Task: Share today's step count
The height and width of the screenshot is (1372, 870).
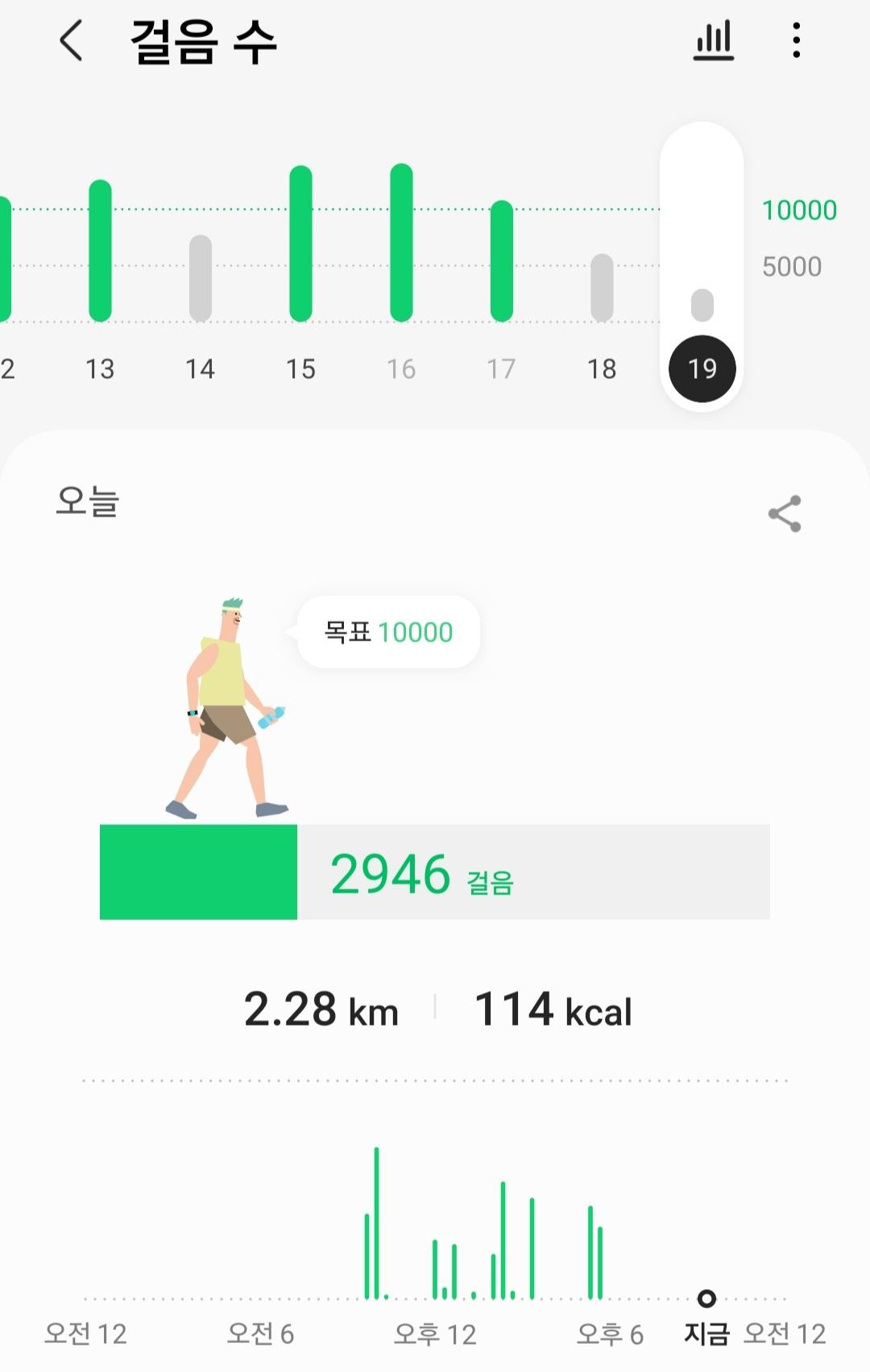Action: click(x=785, y=514)
